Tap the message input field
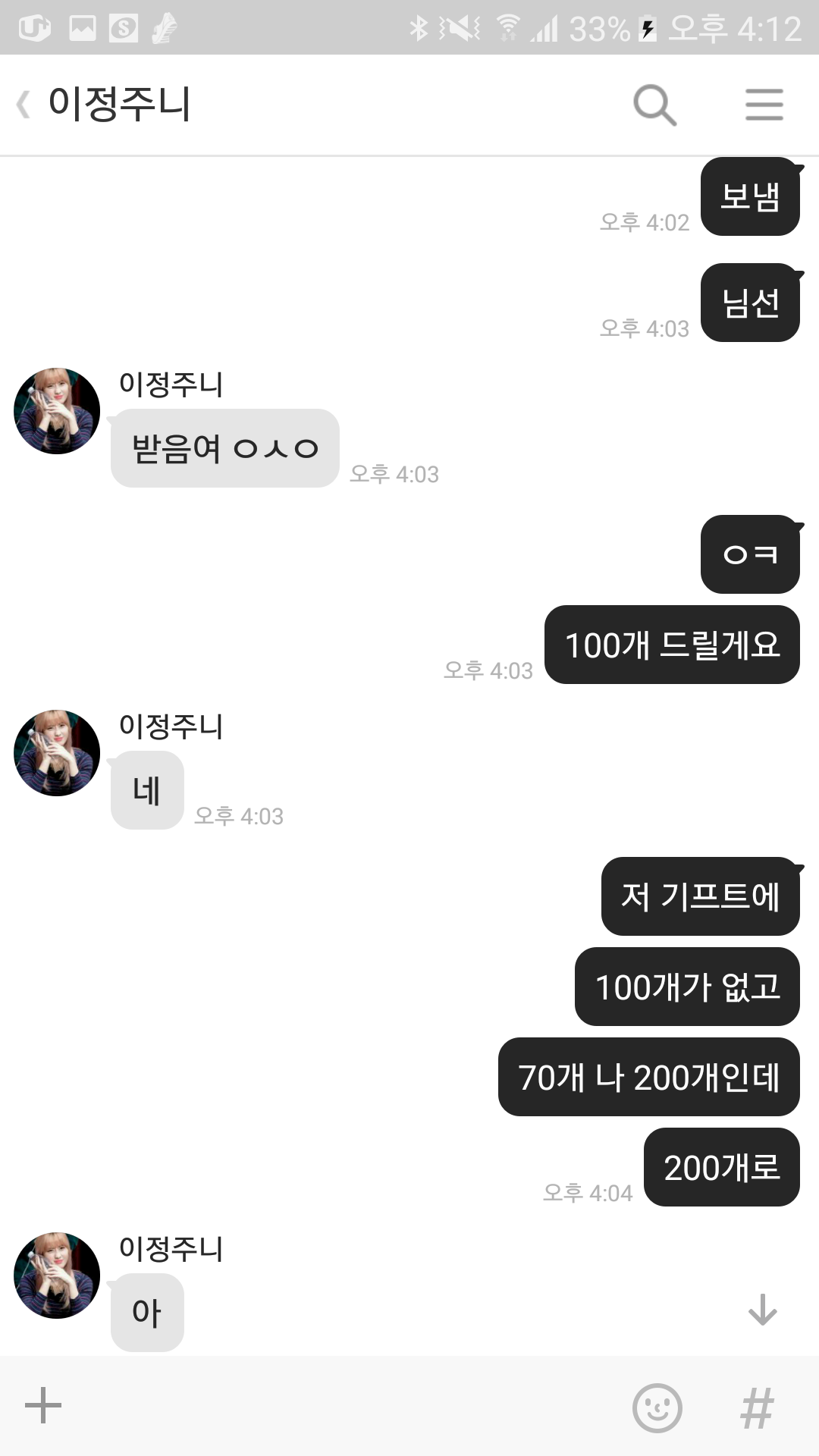This screenshot has width=819, height=1456. (x=341, y=1406)
